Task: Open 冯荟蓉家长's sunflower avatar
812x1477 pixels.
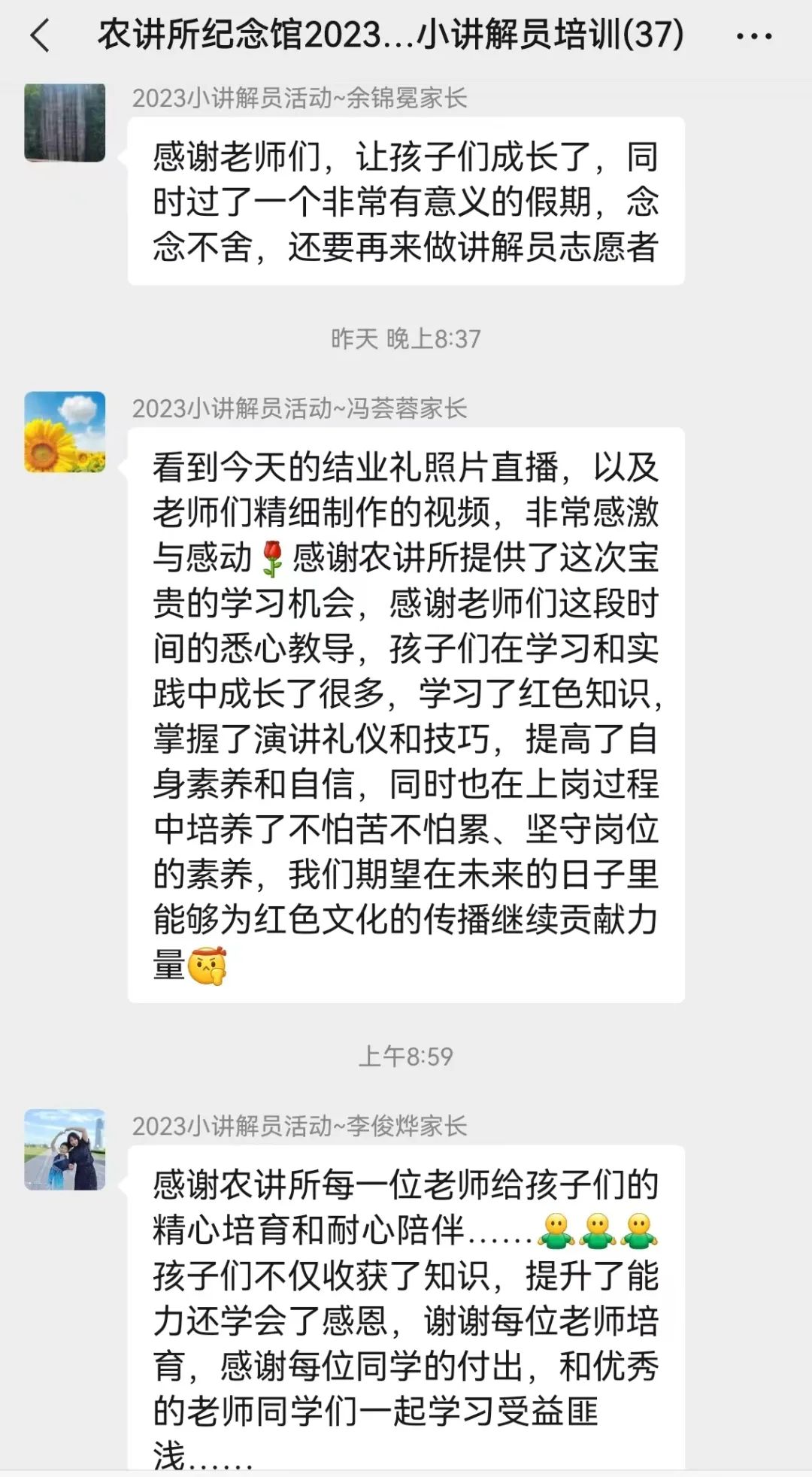Action: click(65, 432)
